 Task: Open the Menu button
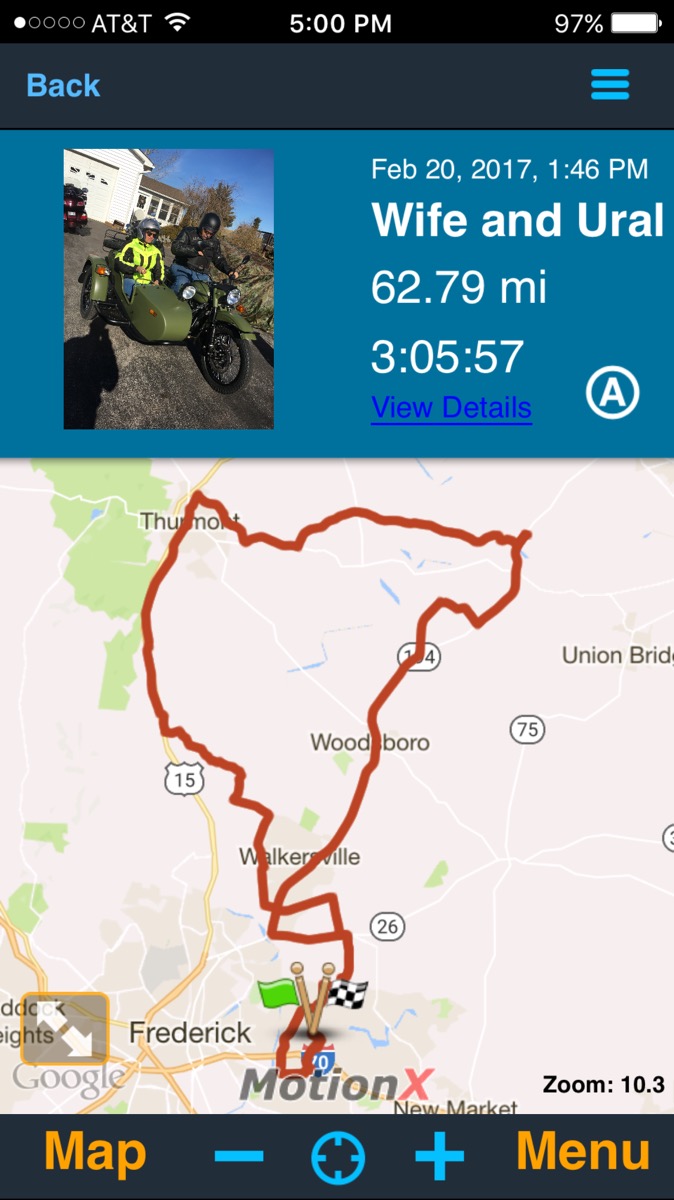pyautogui.click(x=583, y=1155)
